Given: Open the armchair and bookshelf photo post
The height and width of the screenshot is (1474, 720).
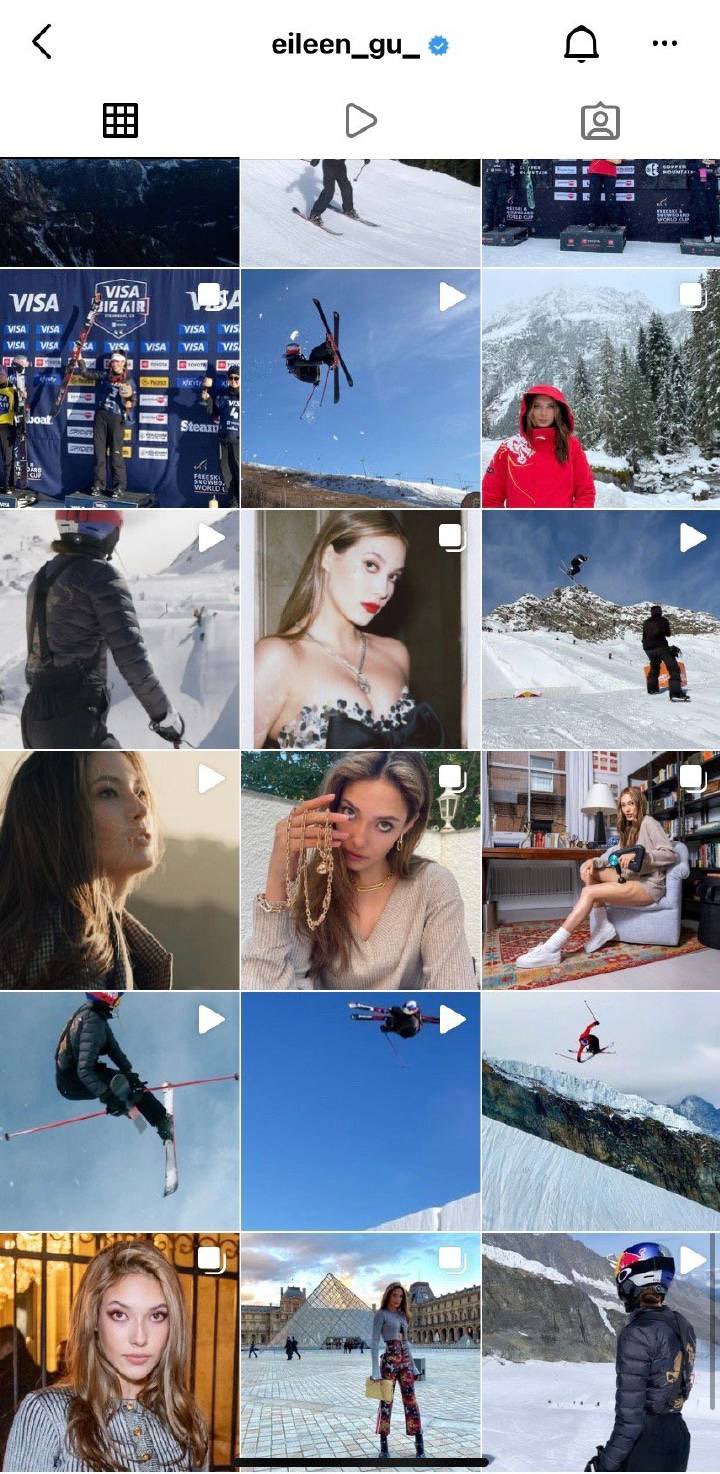Looking at the screenshot, I should point(600,870).
